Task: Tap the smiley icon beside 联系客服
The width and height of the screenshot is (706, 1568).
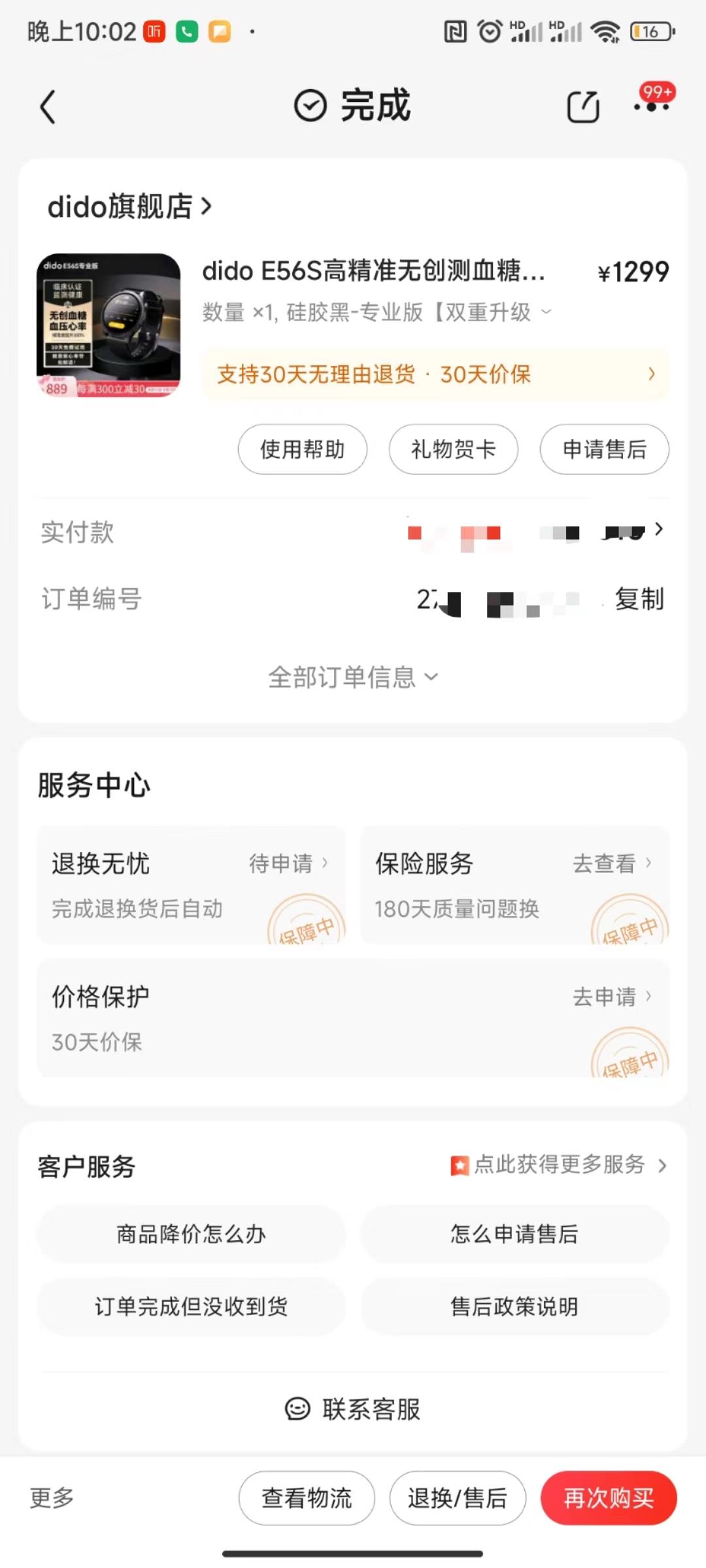Action: [x=298, y=1410]
